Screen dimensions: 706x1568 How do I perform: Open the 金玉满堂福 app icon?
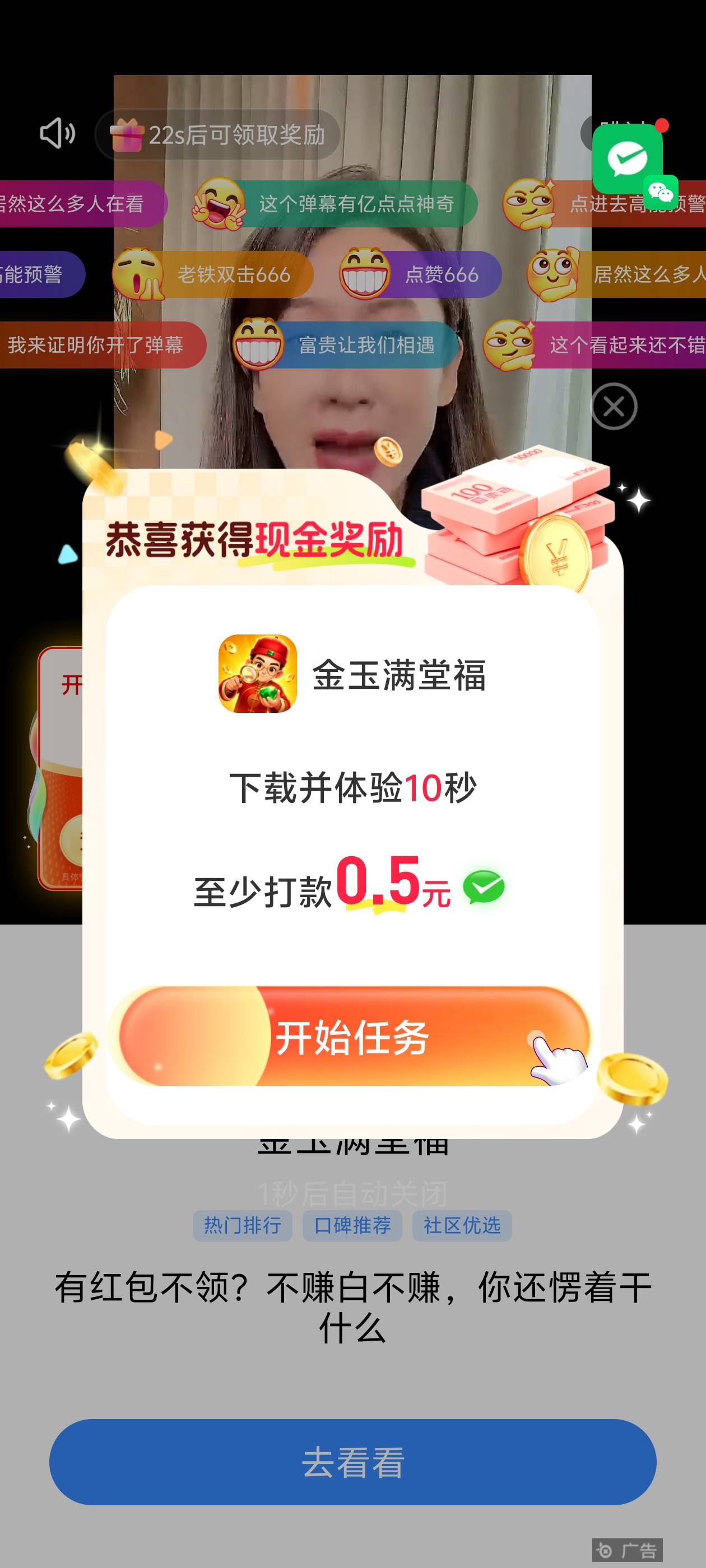click(258, 673)
